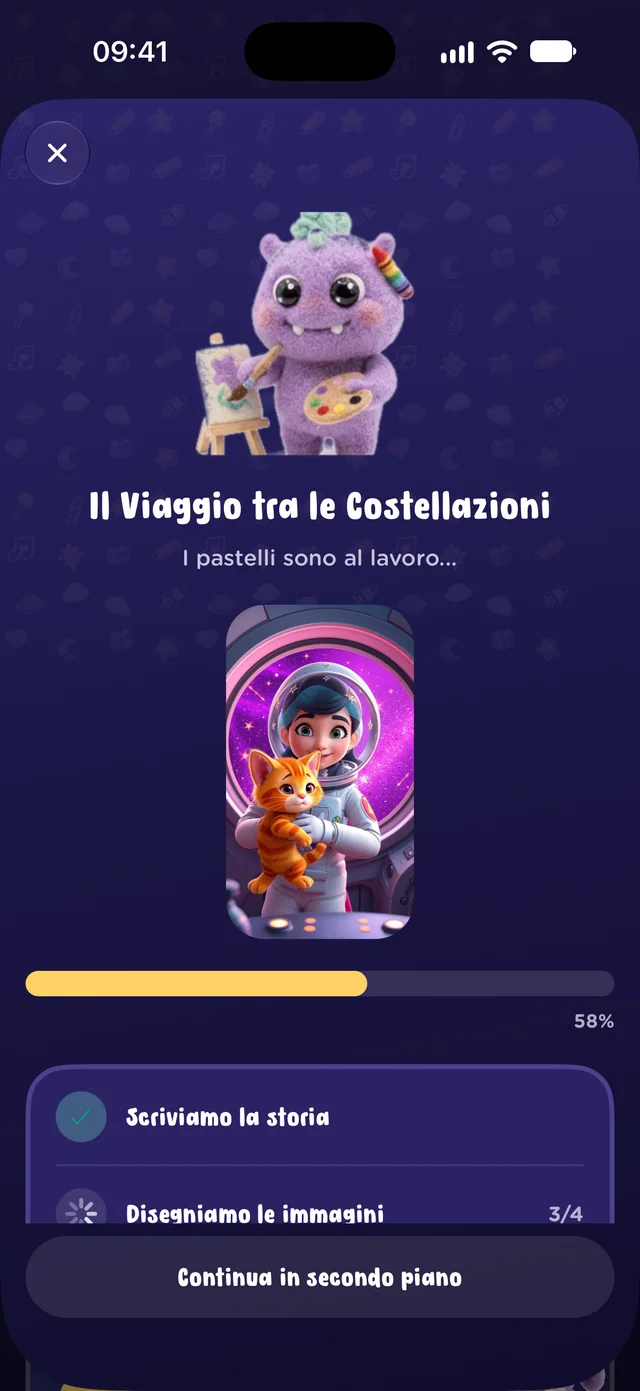This screenshot has height=1391, width=640.
Task: Tap Continua in secondo piano button
Action: pos(320,1277)
